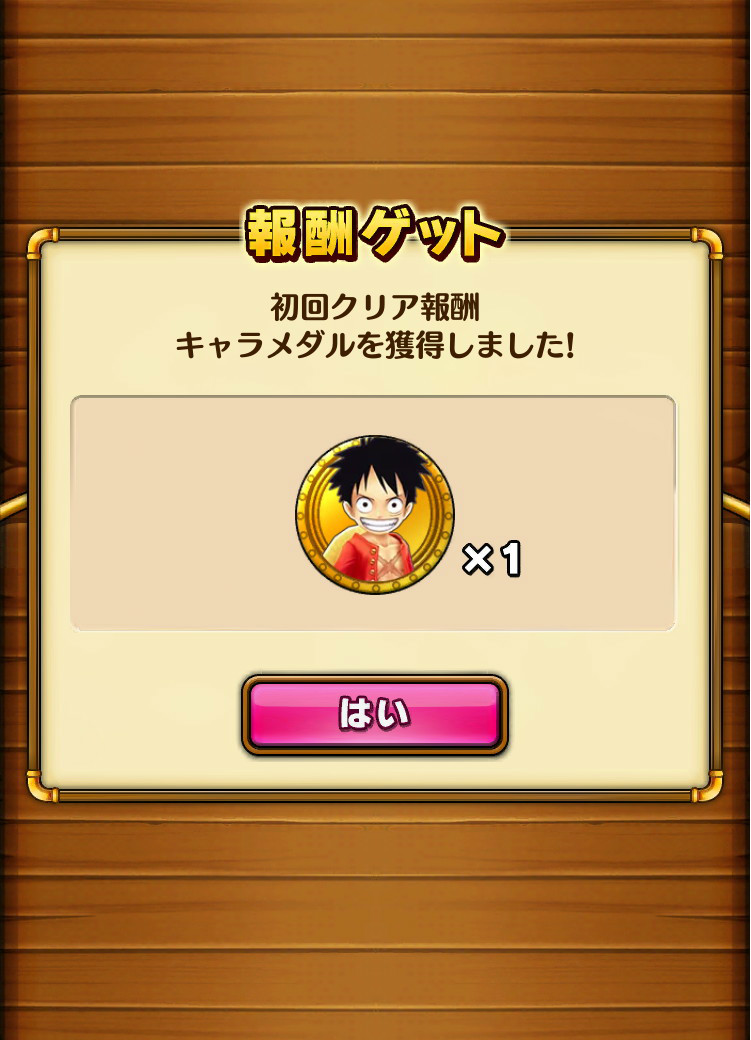Confirm reward with the はい button
Image resolution: width=751 pixels, height=1040 pixels.
tap(375, 715)
